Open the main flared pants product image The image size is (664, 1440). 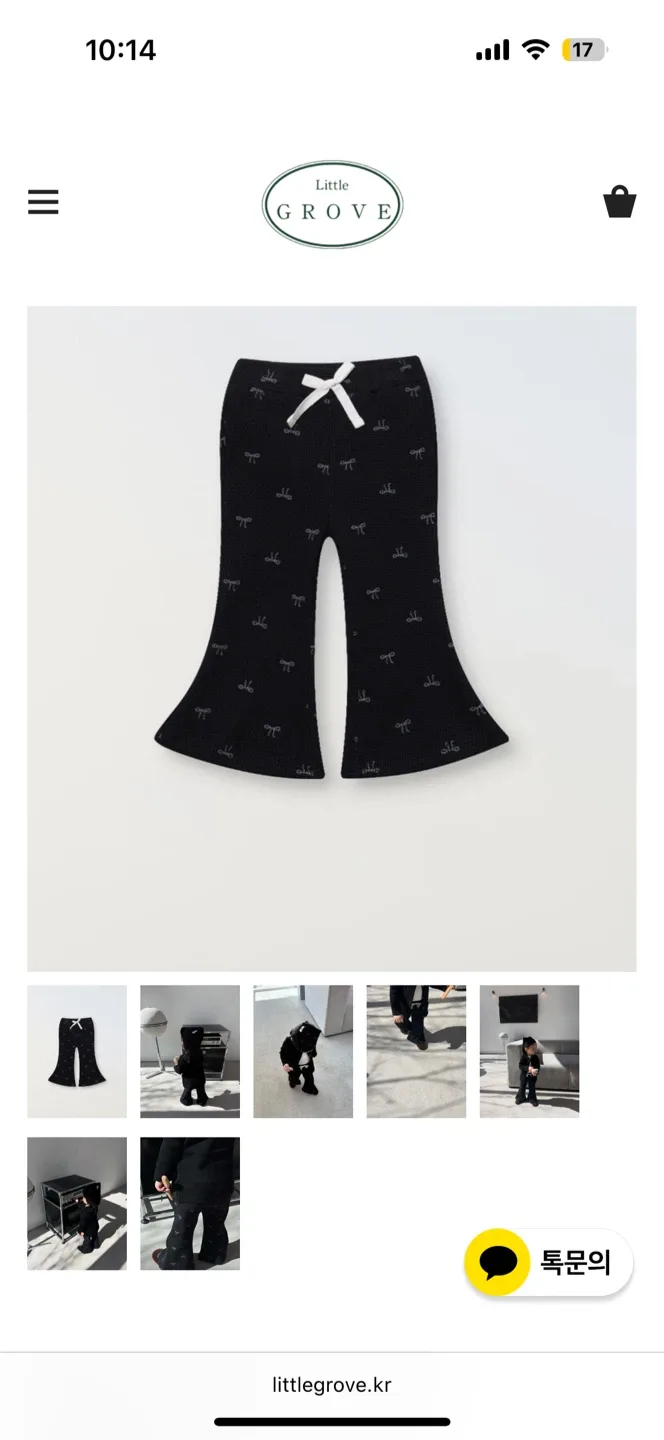coord(332,638)
